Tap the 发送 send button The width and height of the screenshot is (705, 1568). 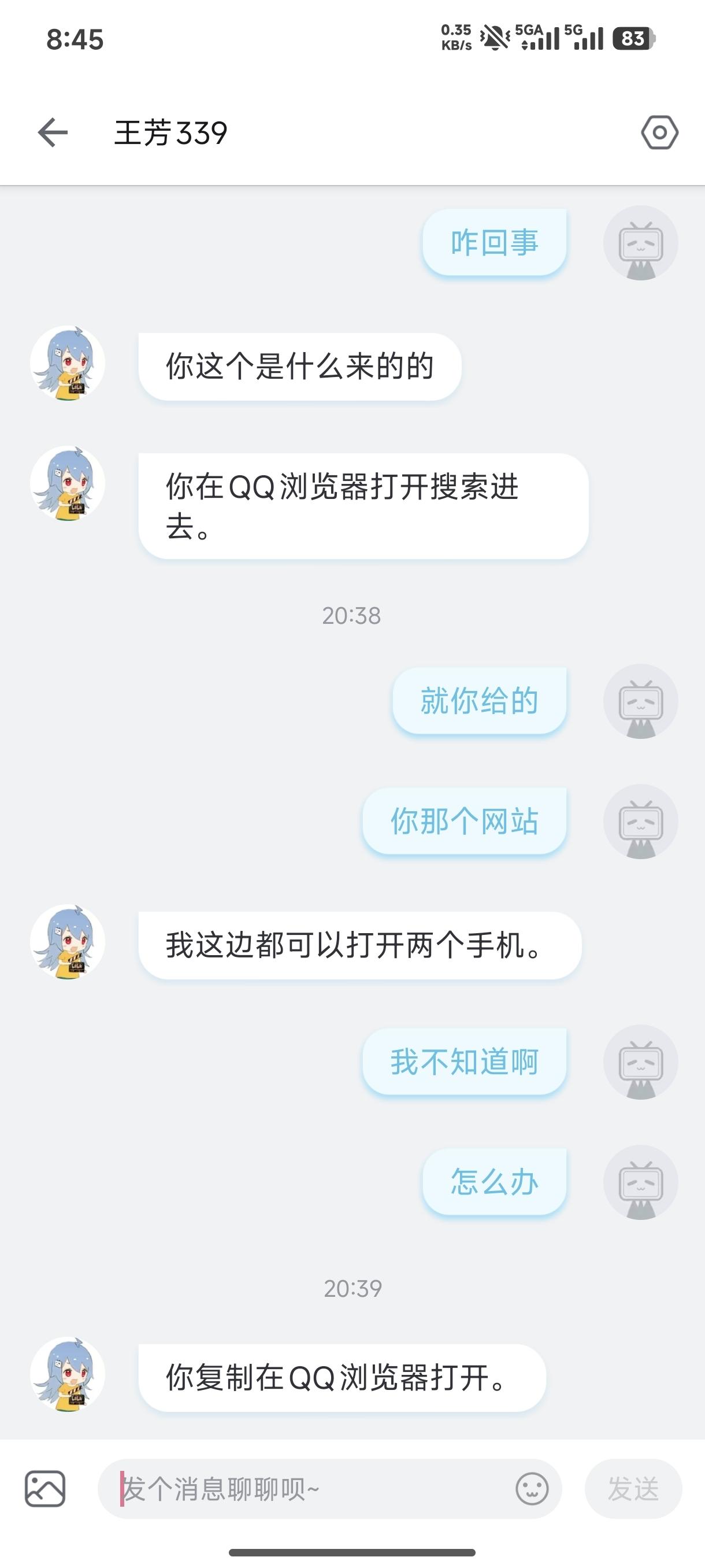click(x=633, y=1489)
